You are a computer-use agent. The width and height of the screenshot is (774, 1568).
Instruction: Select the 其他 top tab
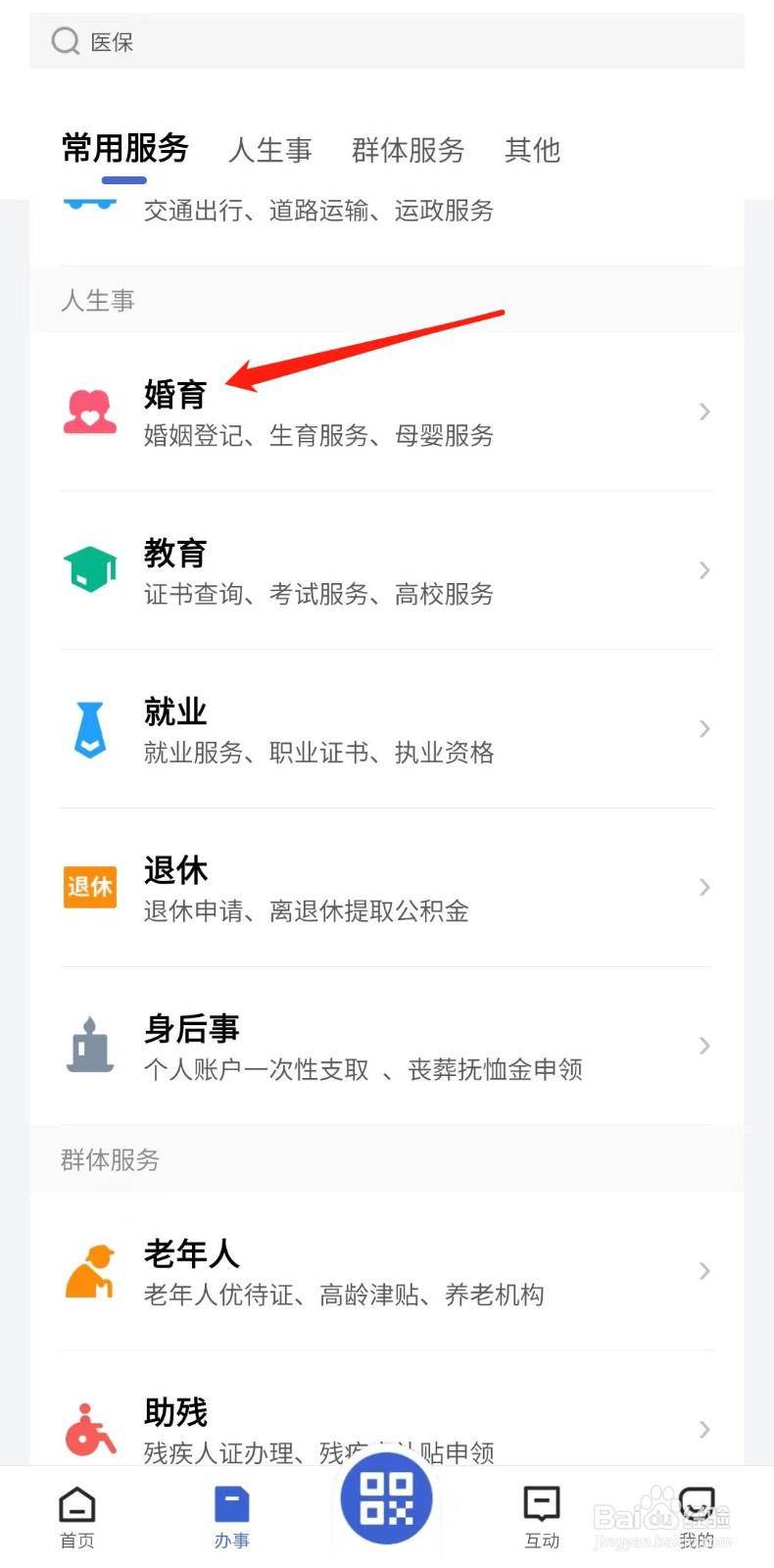532,150
